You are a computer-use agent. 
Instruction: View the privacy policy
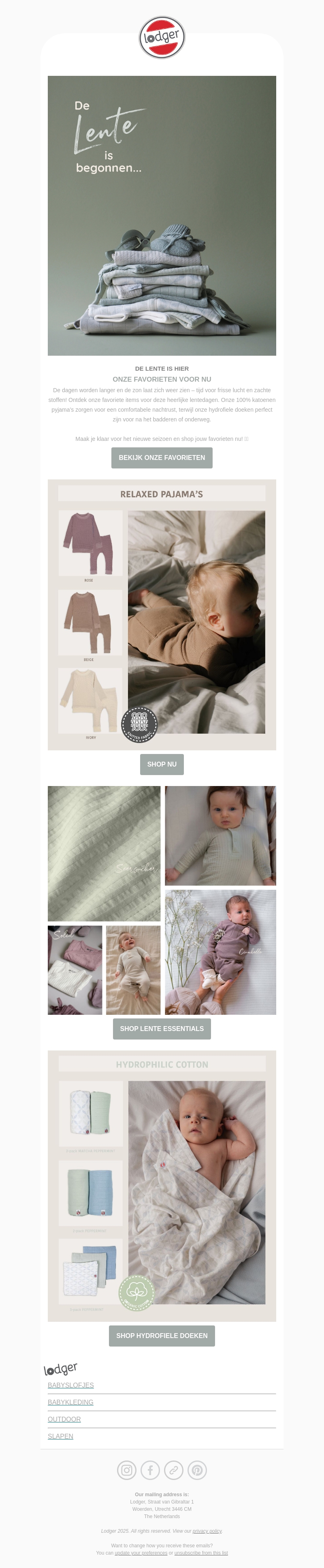click(x=207, y=1530)
